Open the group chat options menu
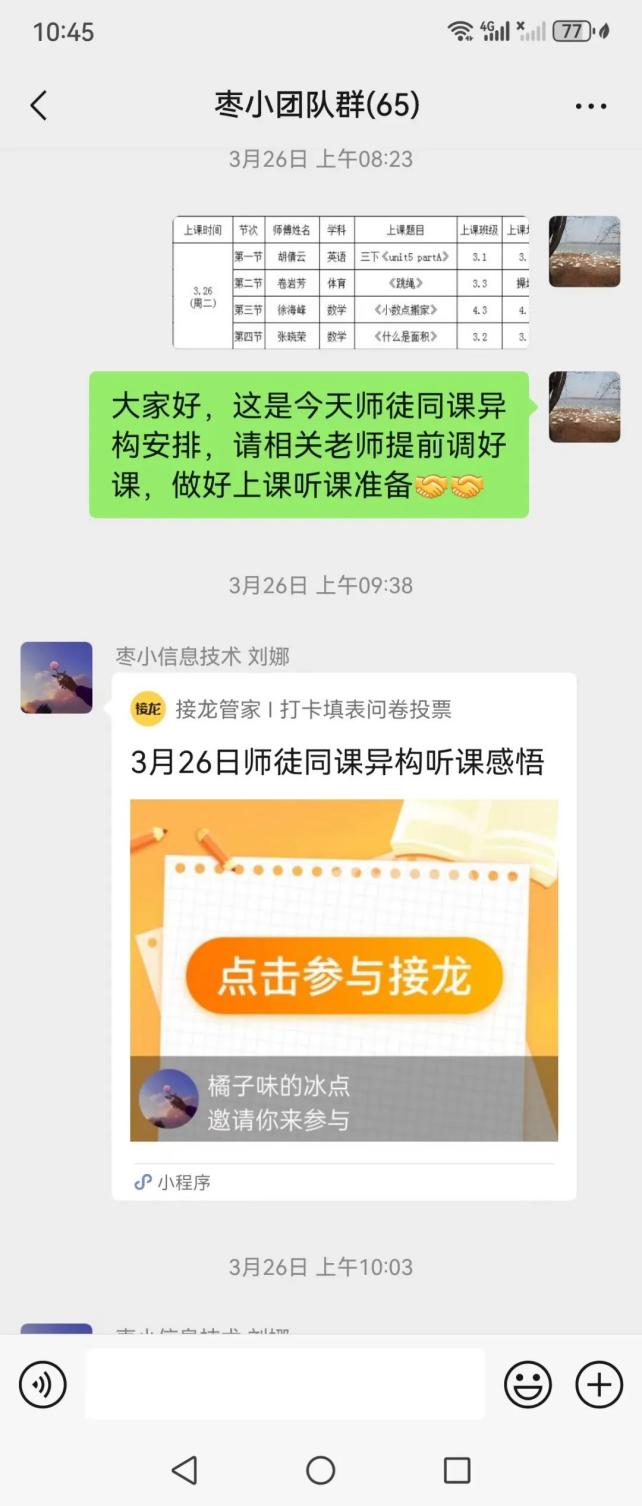642x1506 pixels. click(x=591, y=106)
